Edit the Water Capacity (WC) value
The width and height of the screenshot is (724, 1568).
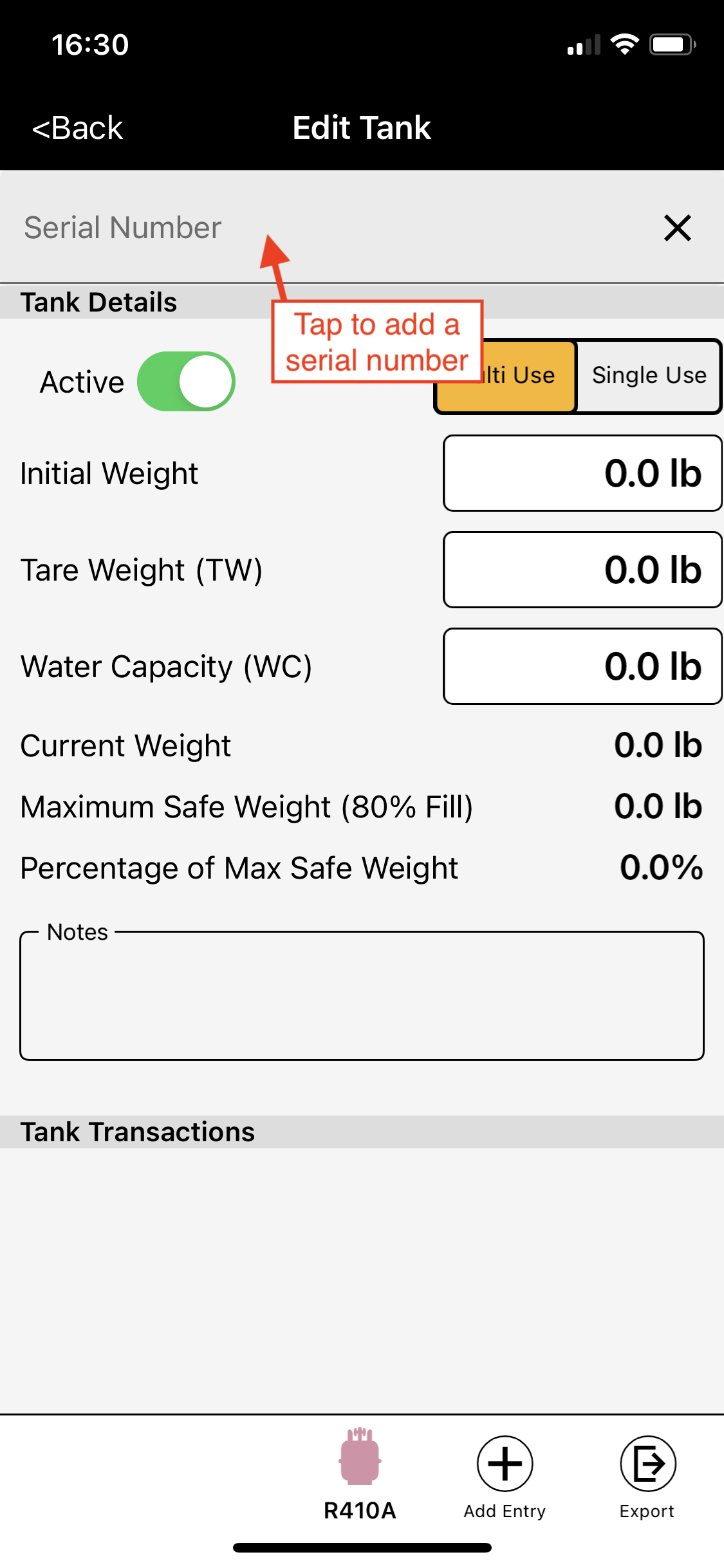pyautogui.click(x=582, y=666)
